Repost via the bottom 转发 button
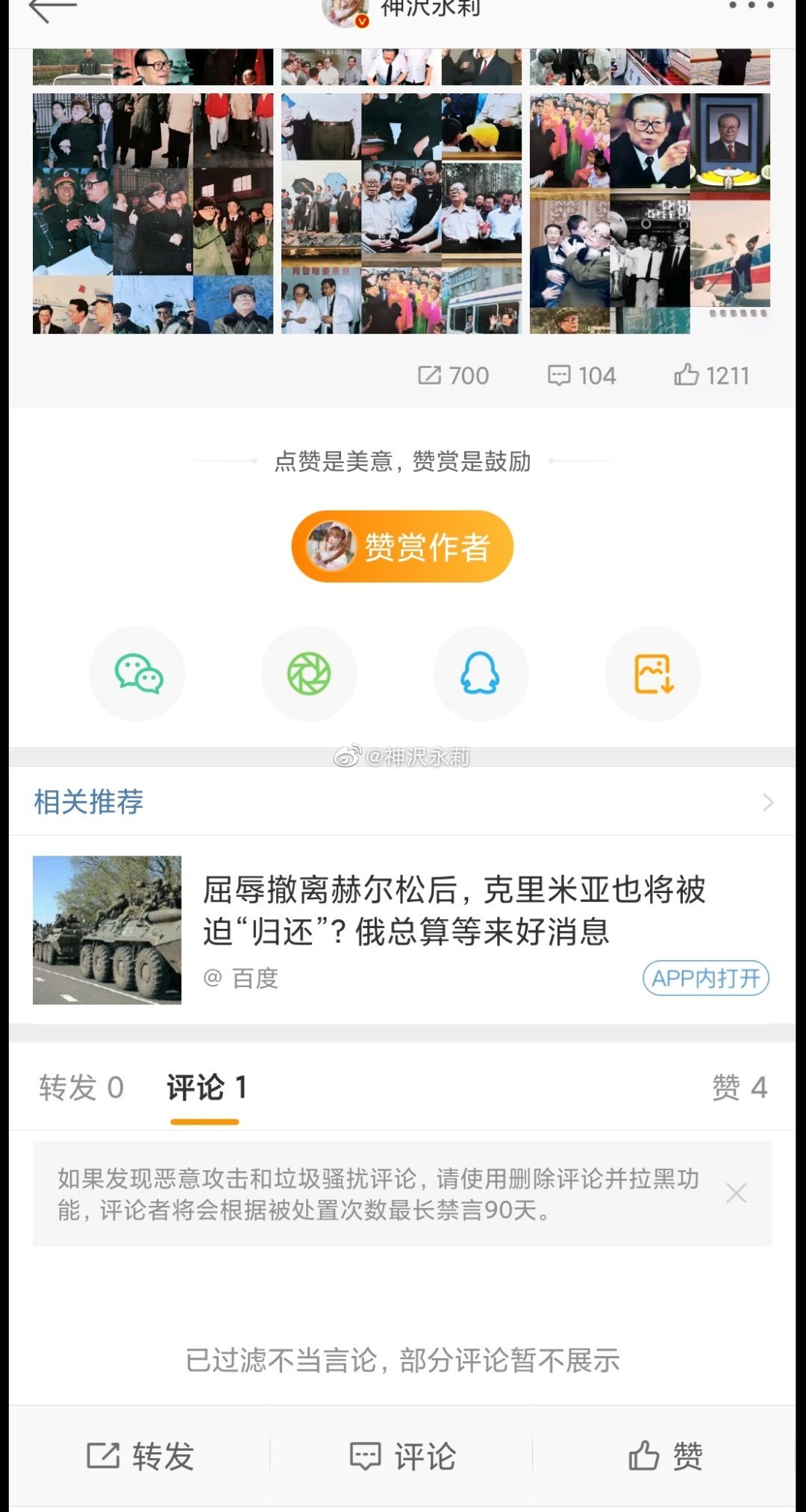Viewport: 806px width, 1512px height. [x=140, y=1456]
